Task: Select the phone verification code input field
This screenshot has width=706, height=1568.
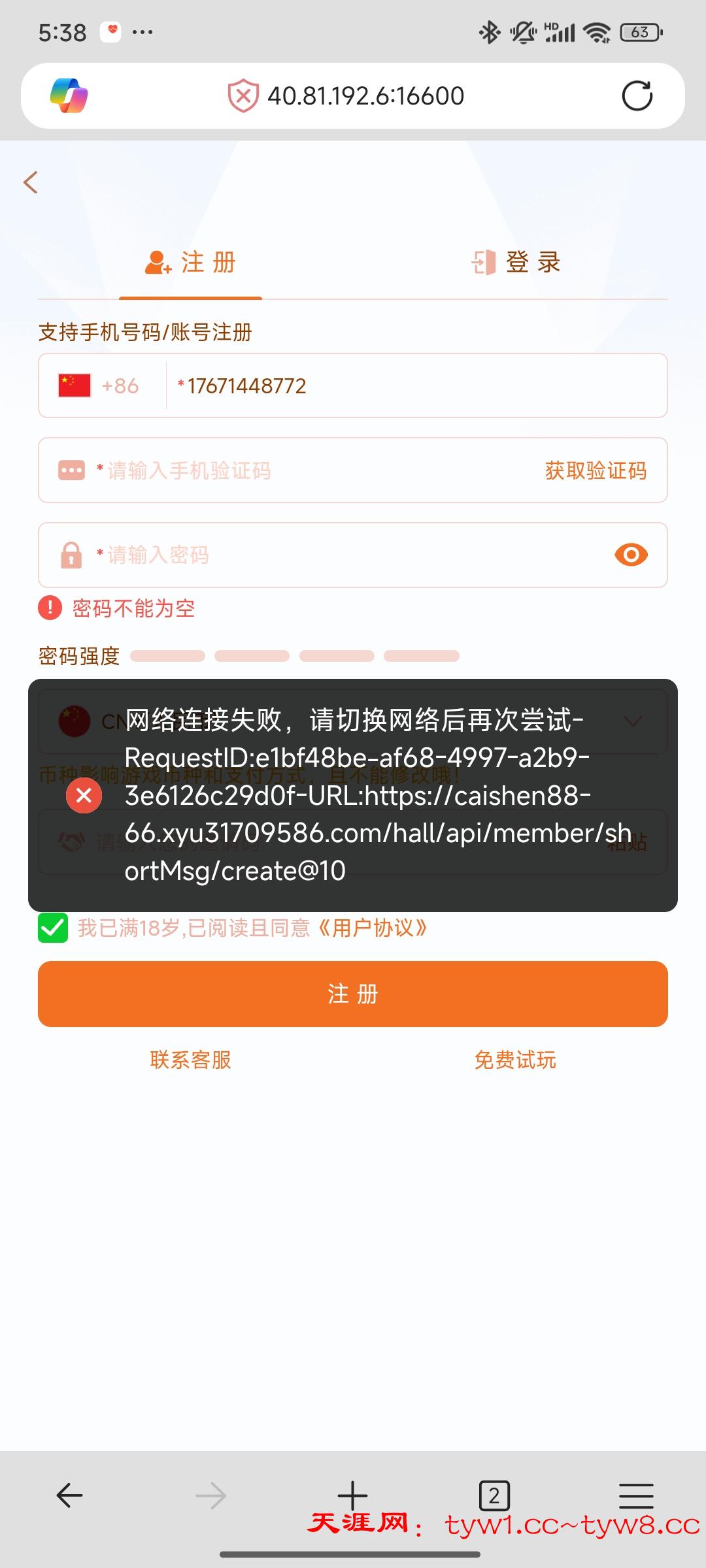Action: [261, 470]
